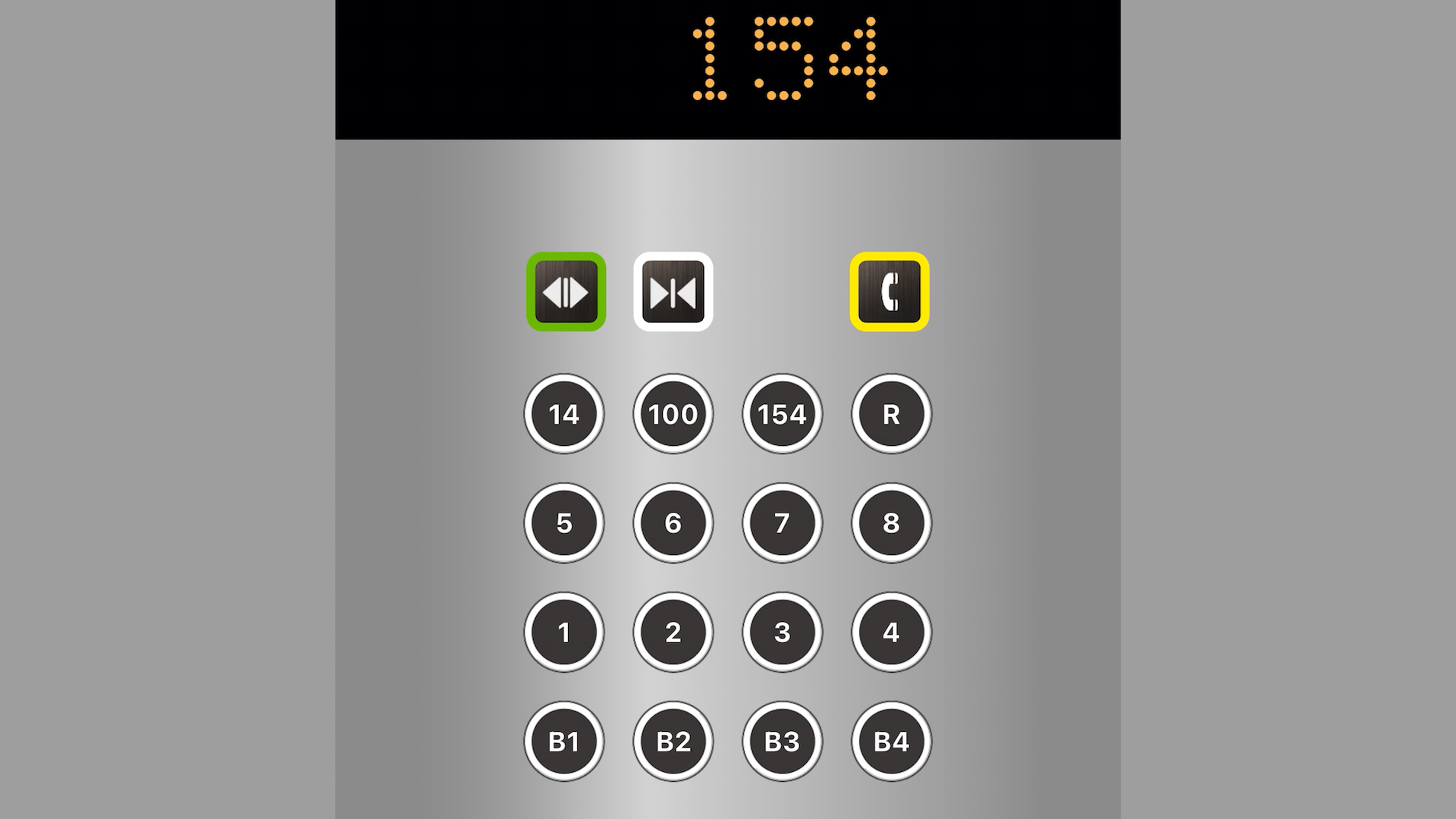Select floor 154

tap(782, 414)
